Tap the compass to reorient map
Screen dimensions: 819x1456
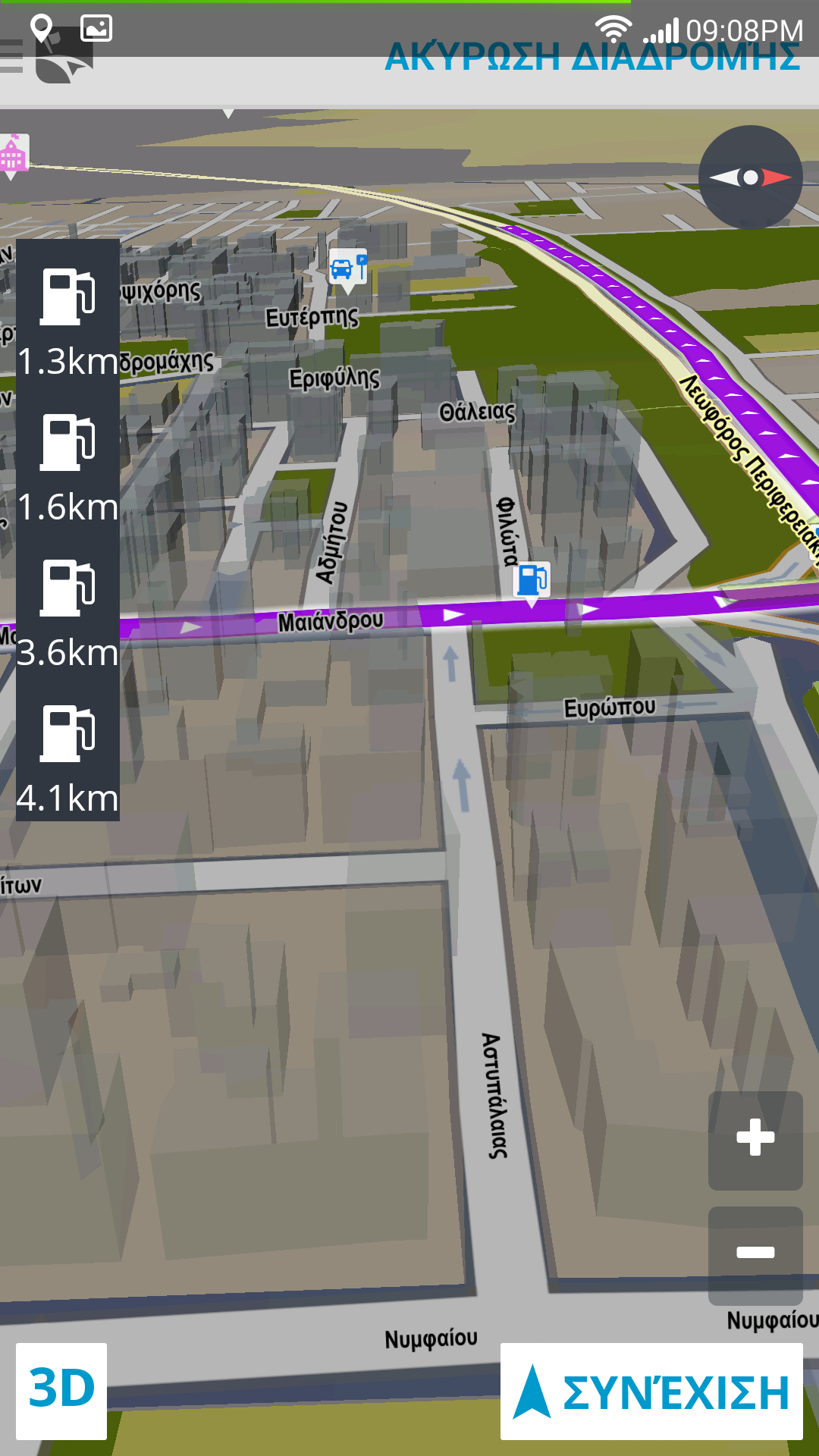pyautogui.click(x=750, y=177)
